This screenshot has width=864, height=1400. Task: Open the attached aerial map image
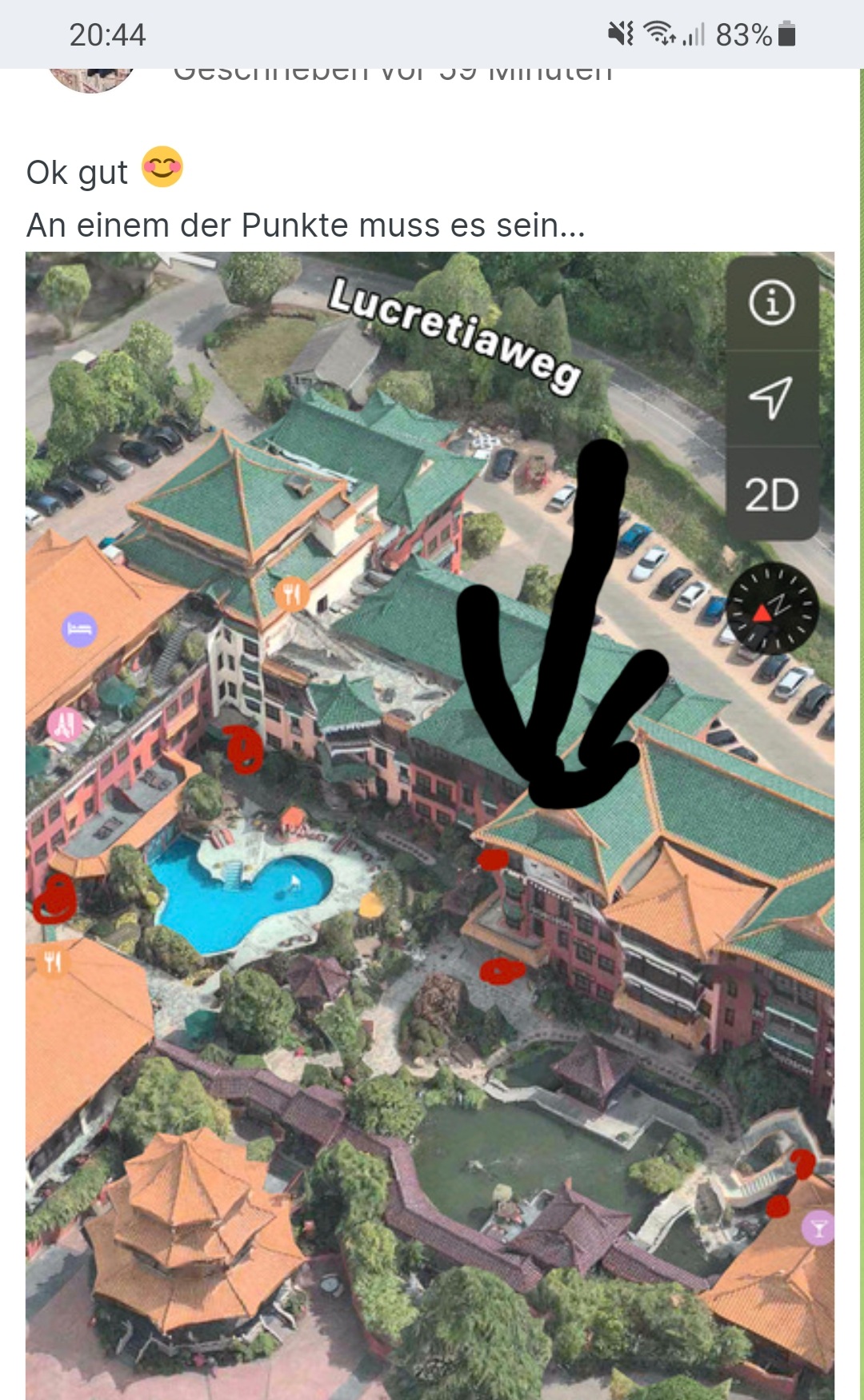pyautogui.click(x=430, y=825)
